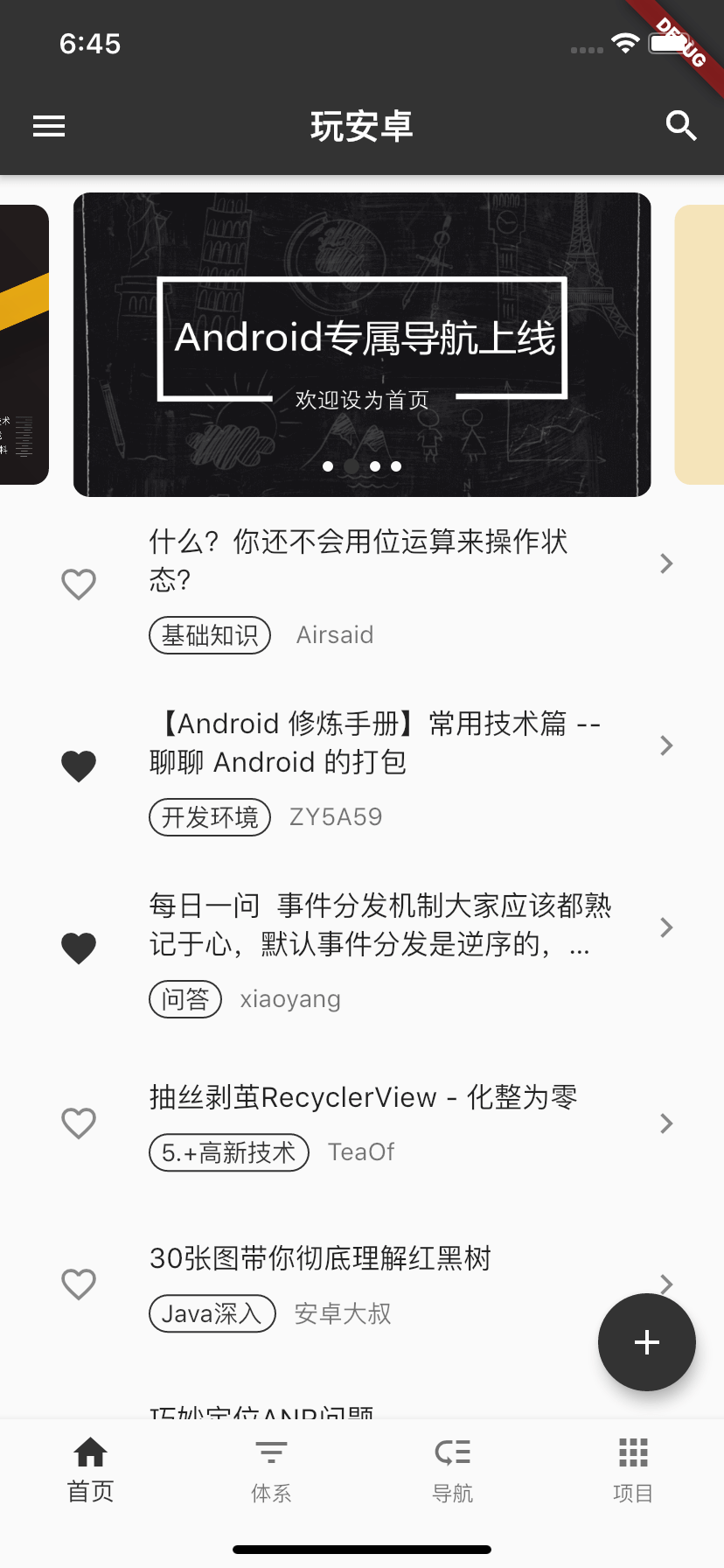724x1568 pixels.
Task: Unfavorite the 每日一问 article by xiaoyang
Action: point(79,948)
